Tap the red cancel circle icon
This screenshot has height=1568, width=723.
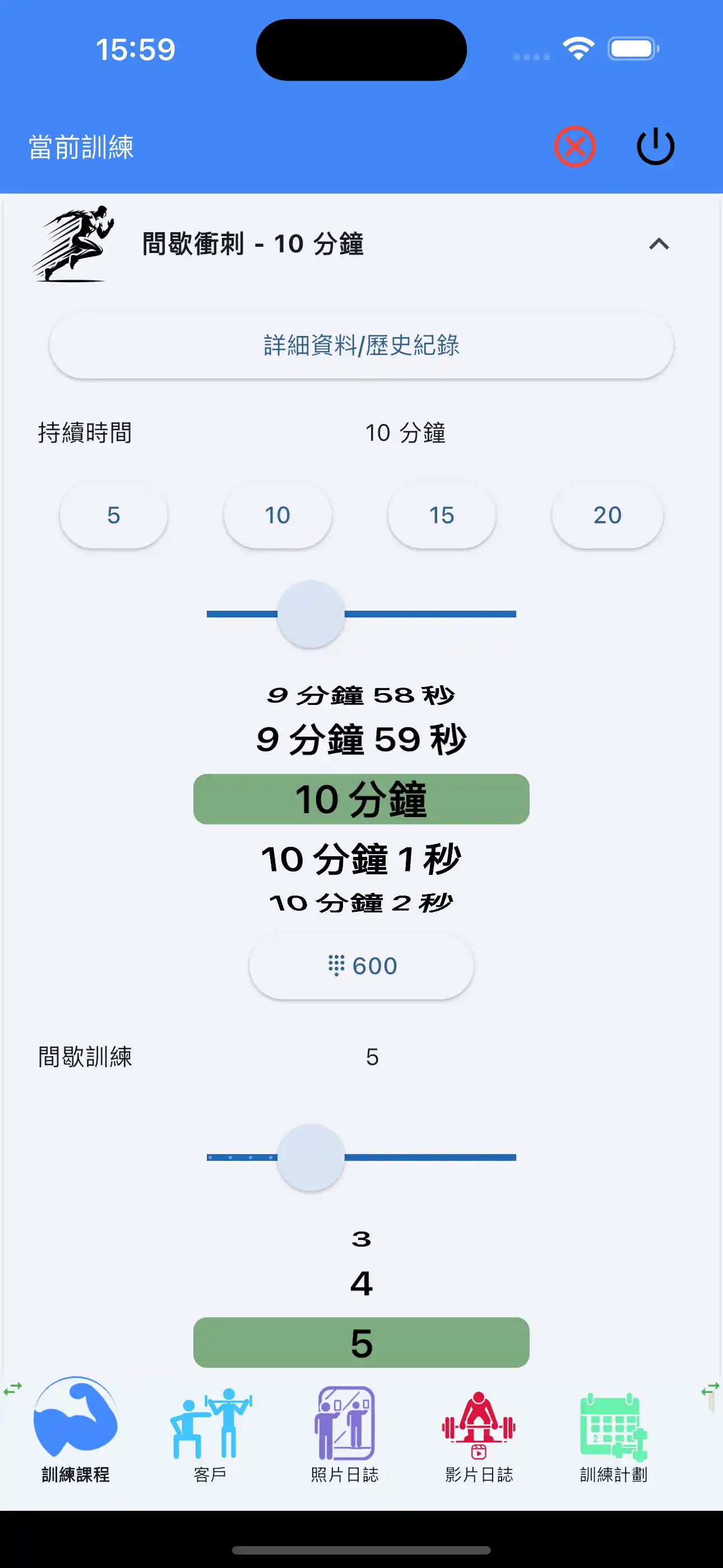(x=574, y=145)
